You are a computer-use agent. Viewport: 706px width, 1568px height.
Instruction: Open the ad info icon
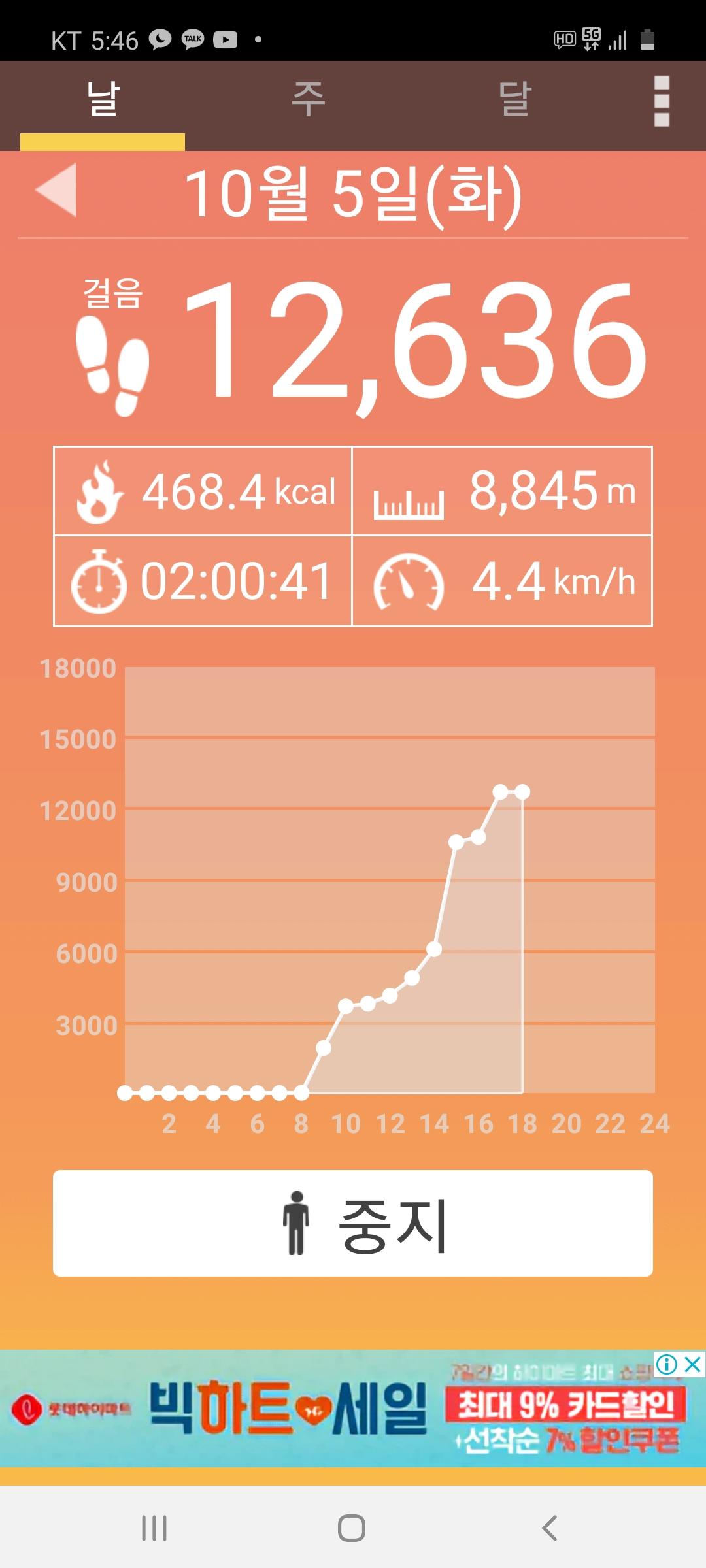pyautogui.click(x=666, y=1364)
